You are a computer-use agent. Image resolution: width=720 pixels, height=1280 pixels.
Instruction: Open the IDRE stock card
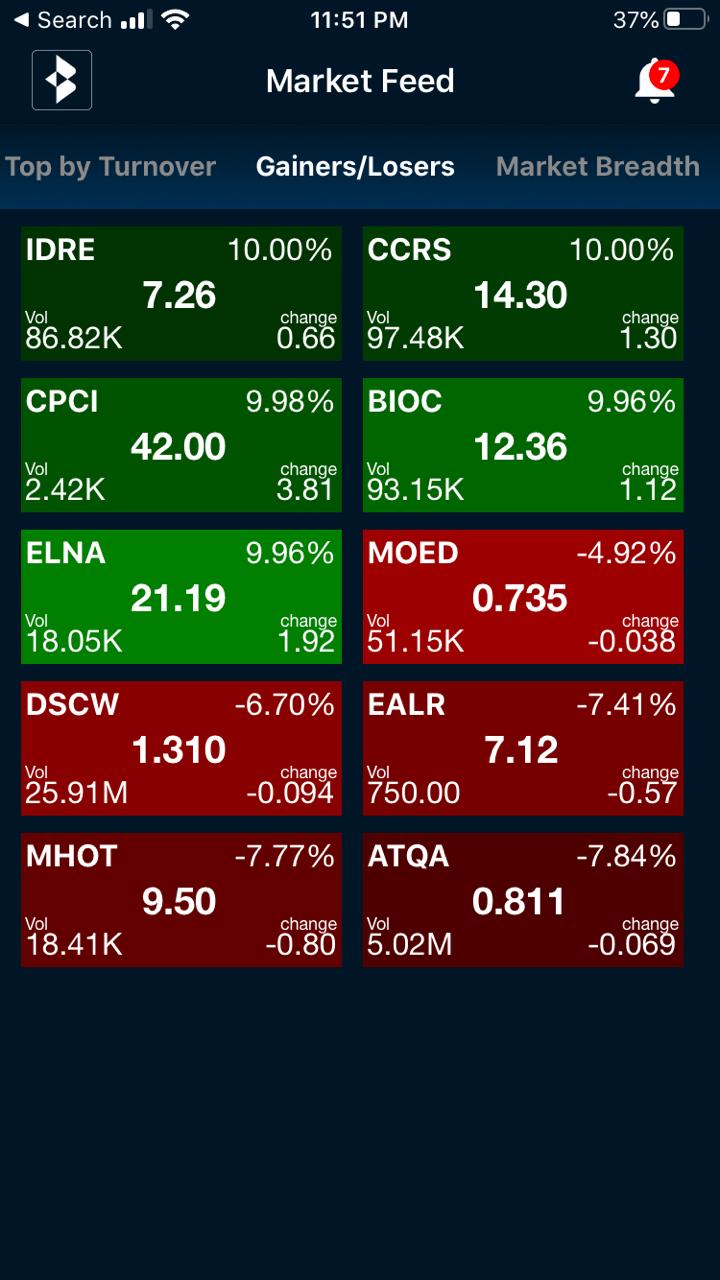pyautogui.click(x=181, y=293)
